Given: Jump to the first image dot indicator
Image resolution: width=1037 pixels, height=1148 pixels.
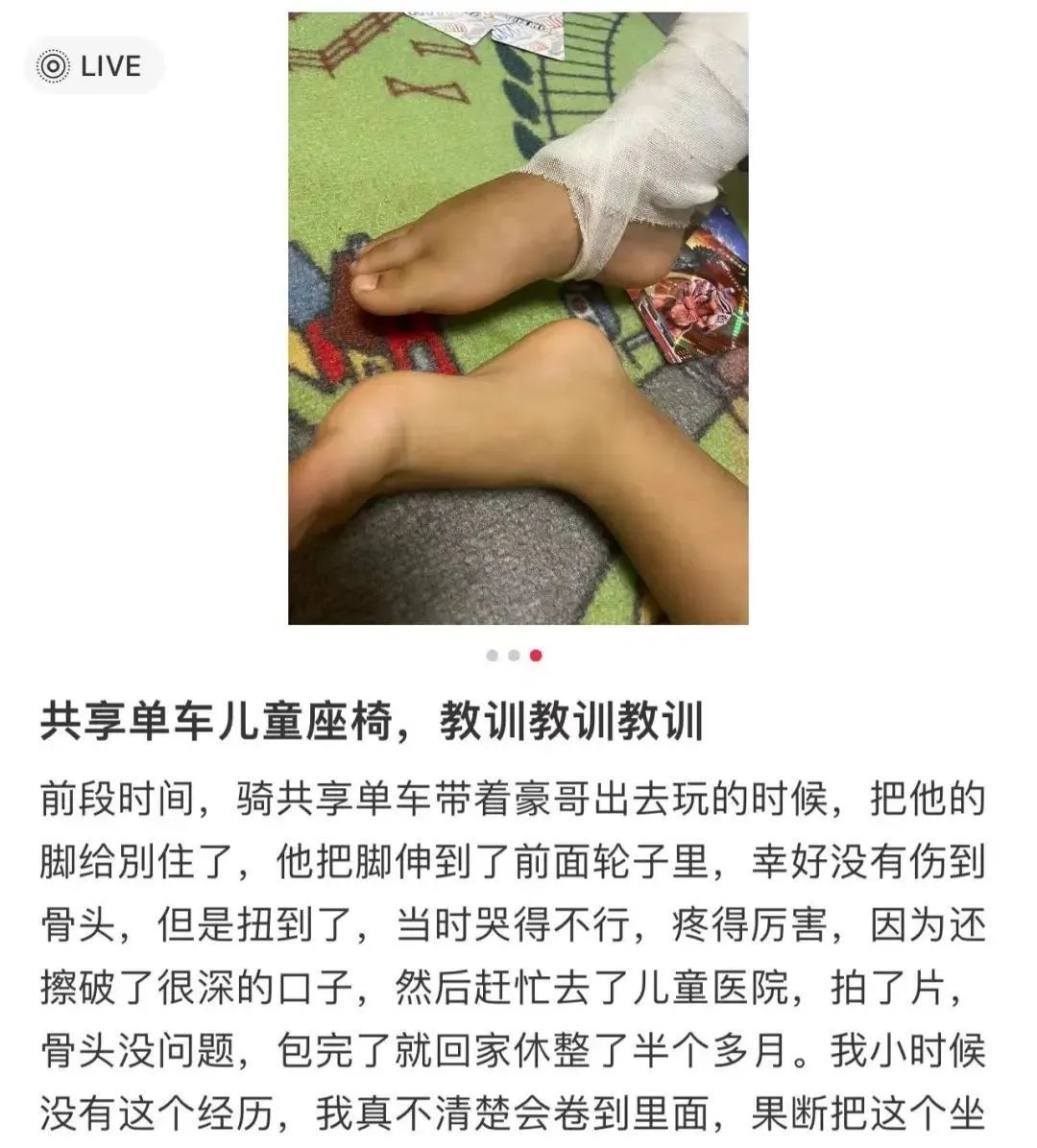Looking at the screenshot, I should 493,656.
